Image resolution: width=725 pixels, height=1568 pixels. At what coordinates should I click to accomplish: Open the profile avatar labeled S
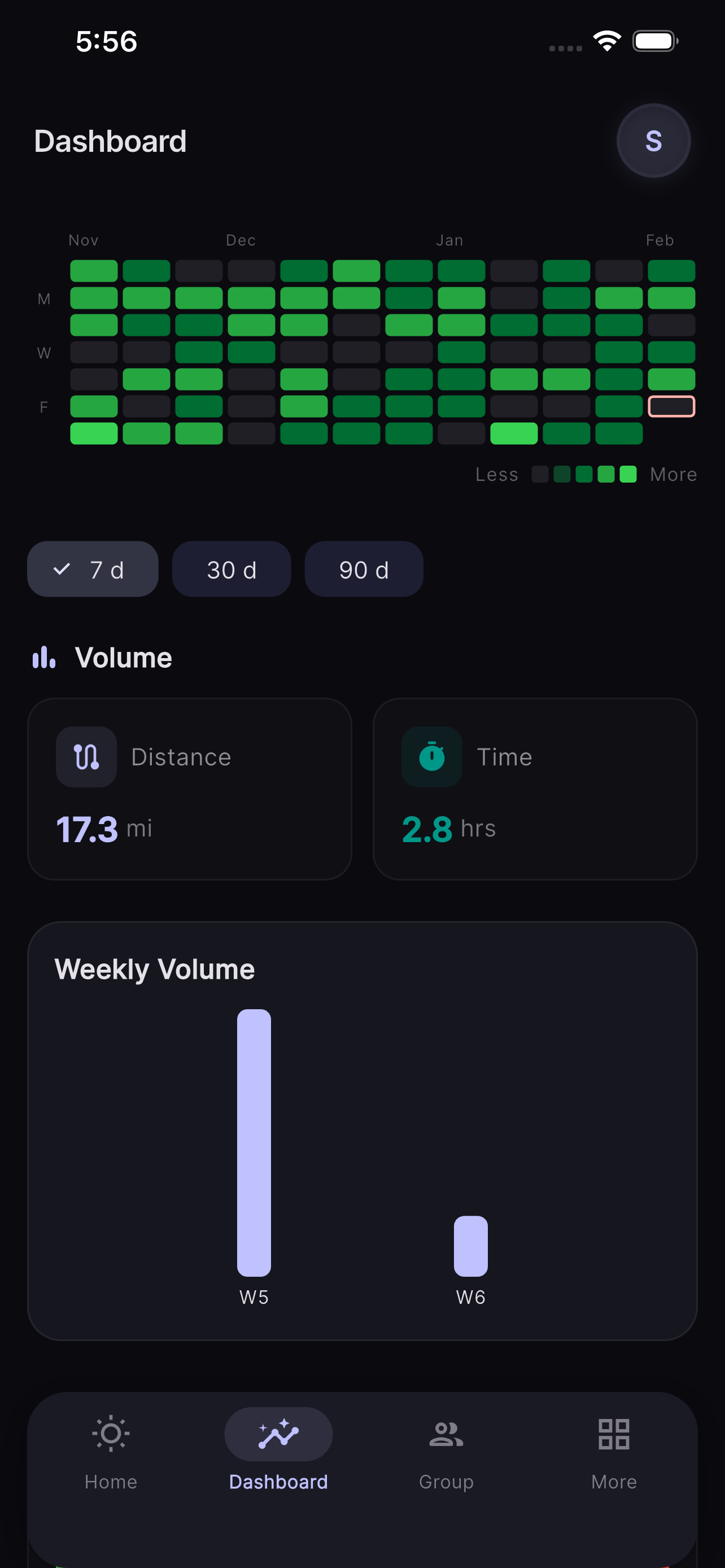653,141
